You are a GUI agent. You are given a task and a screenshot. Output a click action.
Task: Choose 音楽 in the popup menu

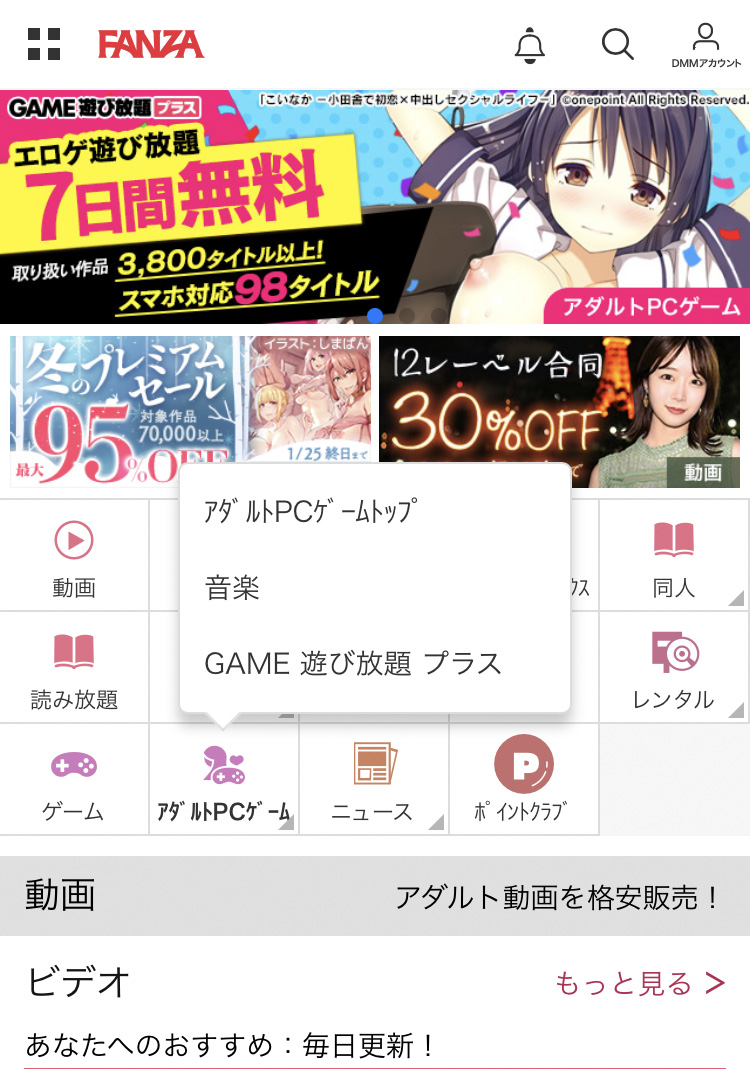click(x=232, y=588)
